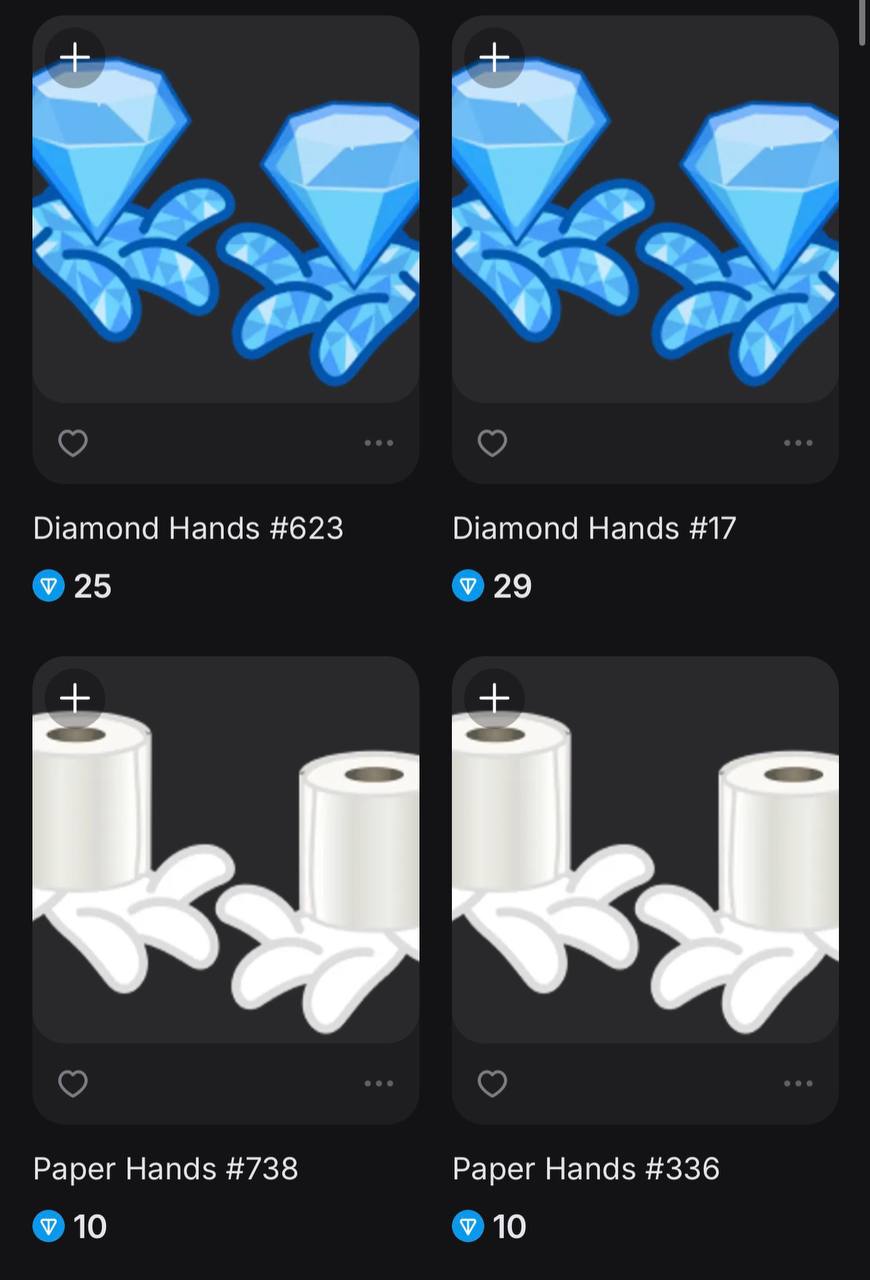
Task: Show the three-dot menu for Paper Hands #336
Action: [798, 1083]
